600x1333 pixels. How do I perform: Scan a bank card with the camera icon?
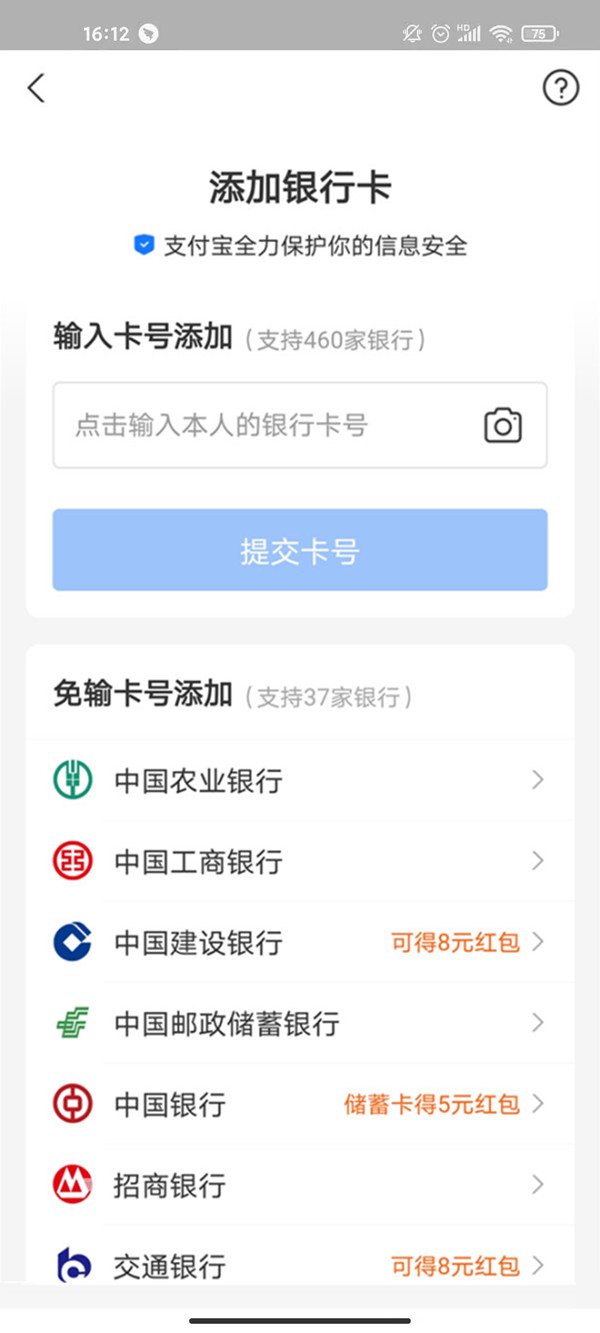pyautogui.click(x=503, y=425)
